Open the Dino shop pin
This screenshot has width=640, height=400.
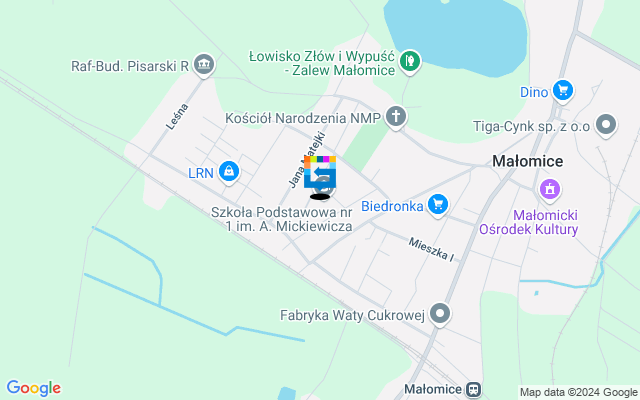(564, 91)
